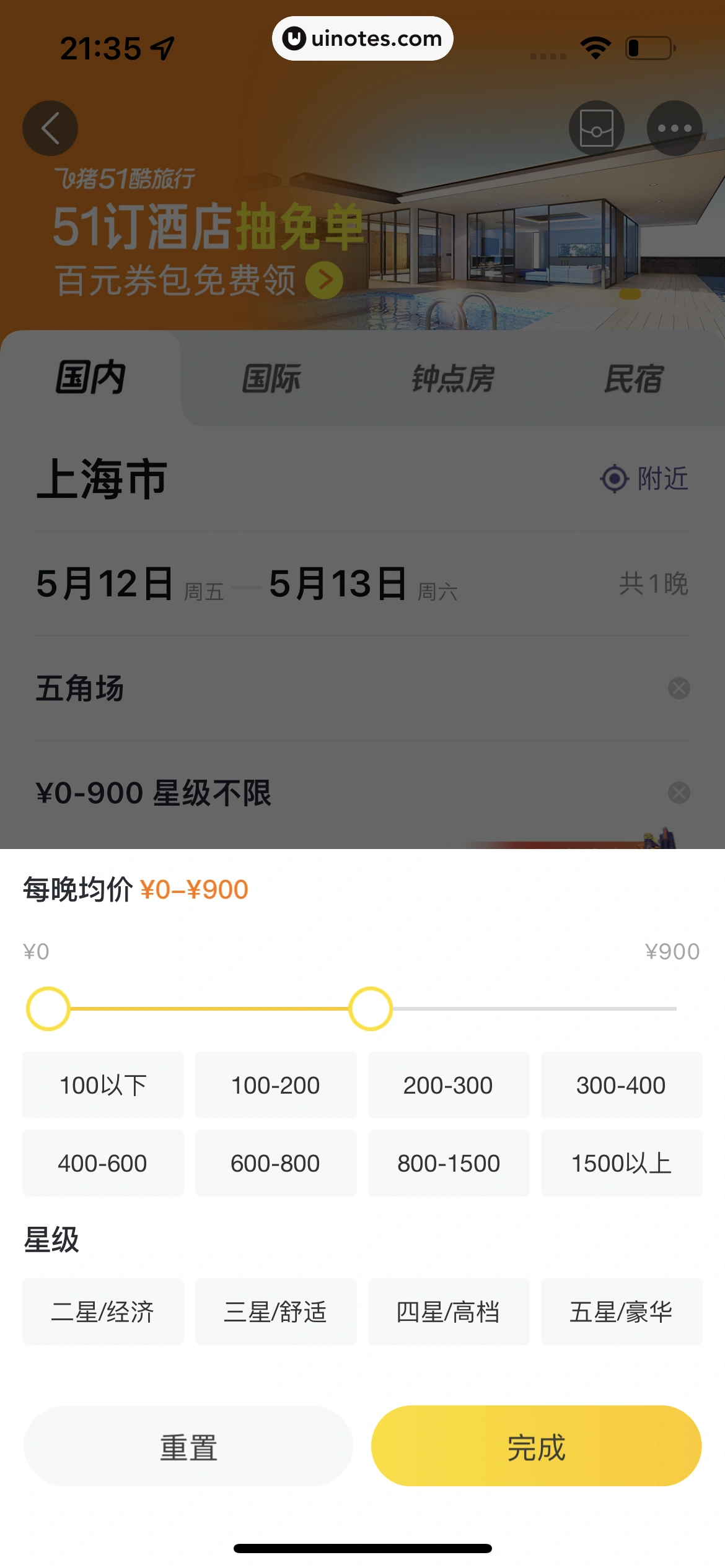The height and width of the screenshot is (1568, 725).
Task: Confirm filters with 完成
Action: point(536,1447)
